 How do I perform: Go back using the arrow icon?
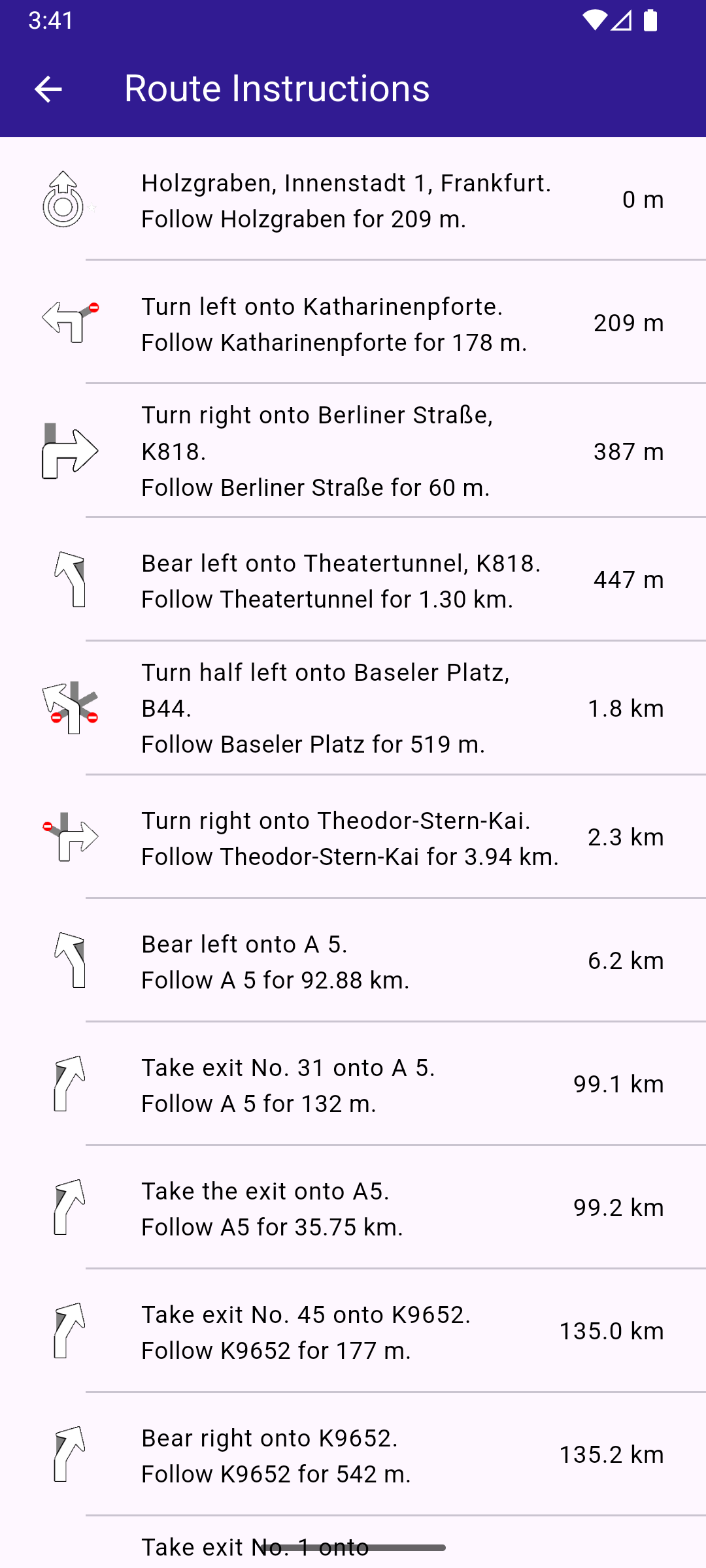click(48, 89)
